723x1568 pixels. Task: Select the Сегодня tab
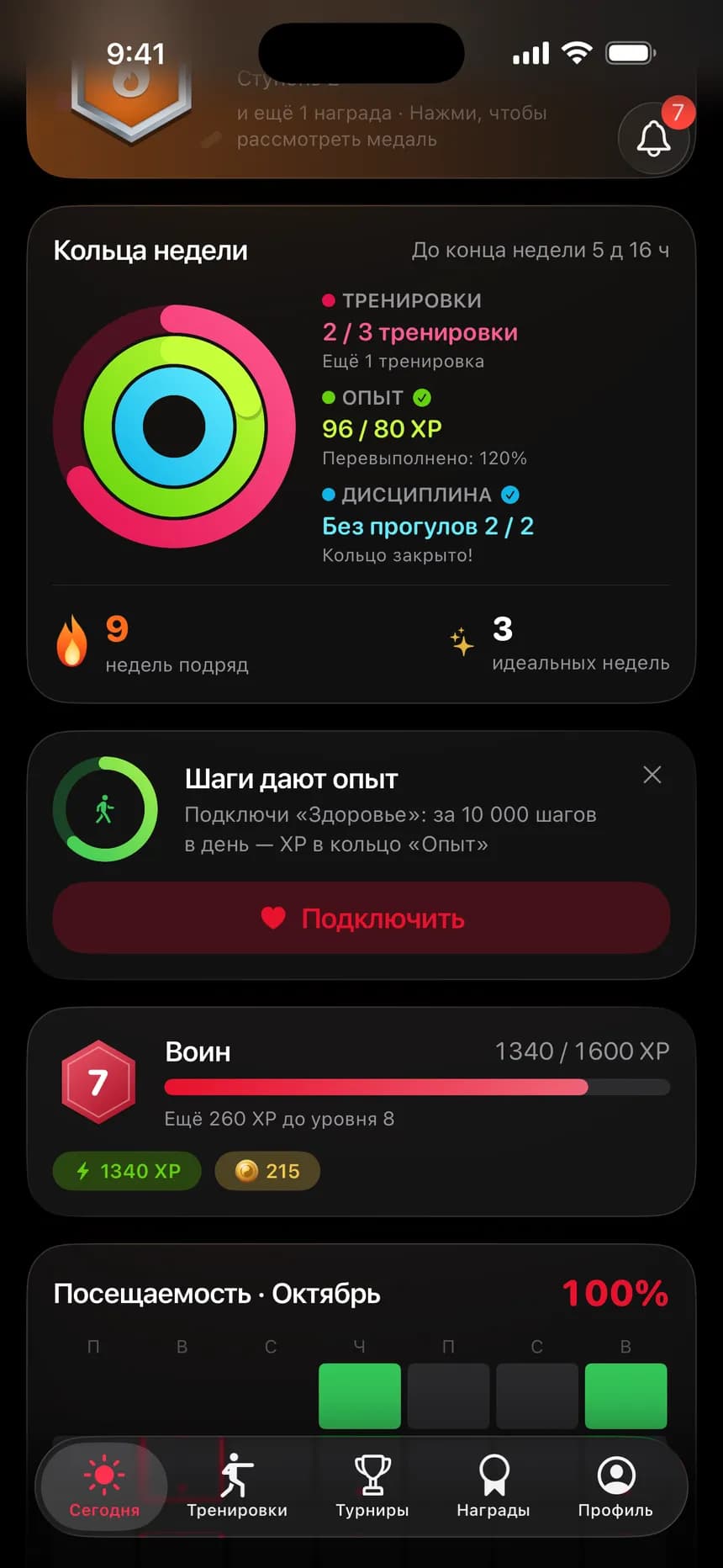(104, 1486)
